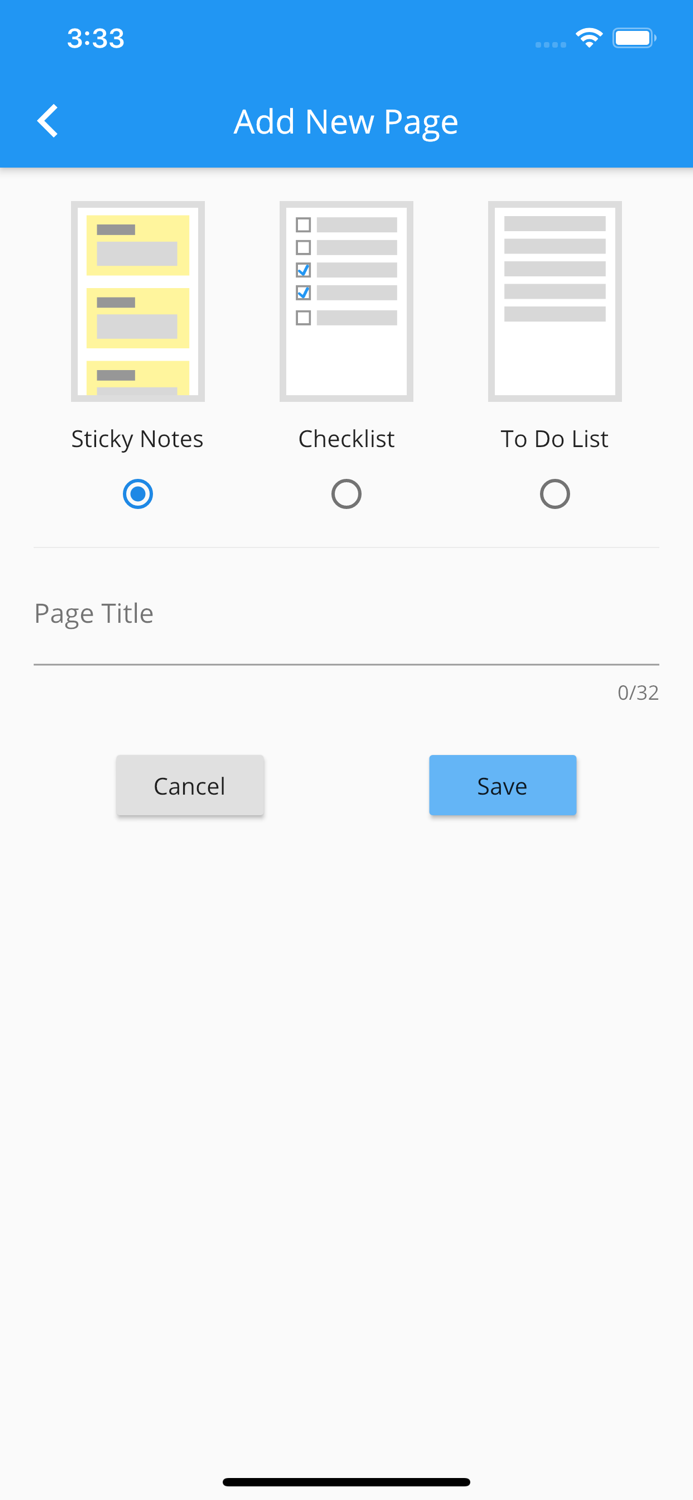Cancel adding the new page
693x1500 pixels.
pos(190,786)
